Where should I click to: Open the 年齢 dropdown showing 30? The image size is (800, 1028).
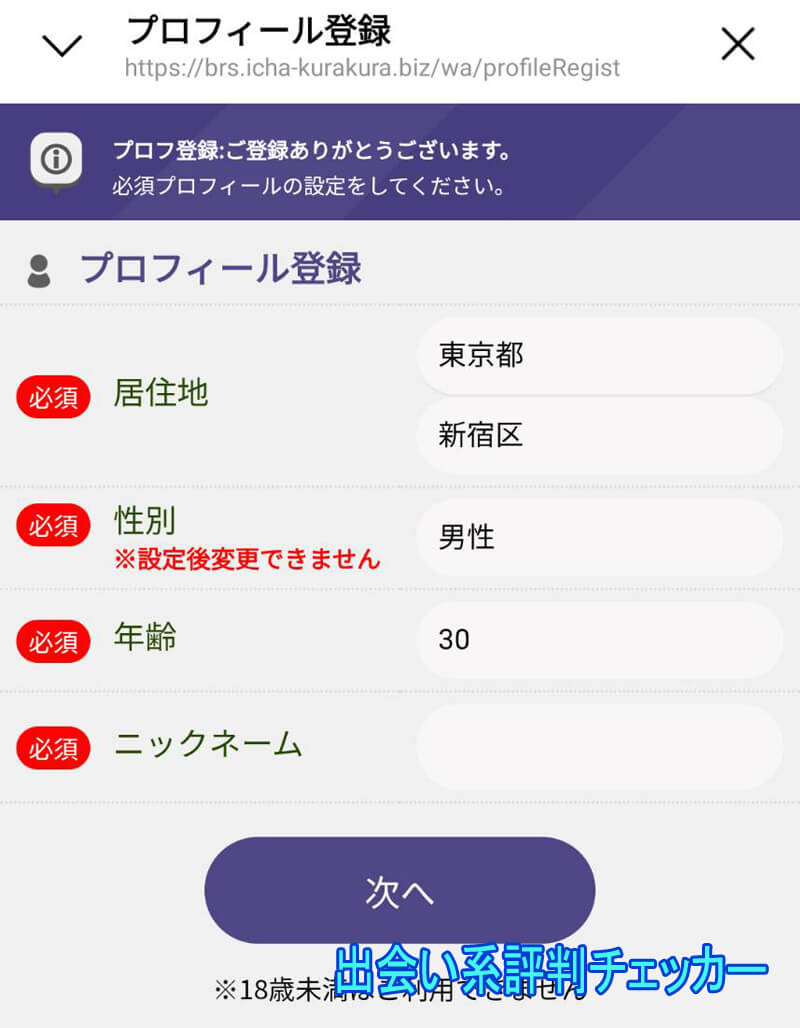point(598,640)
